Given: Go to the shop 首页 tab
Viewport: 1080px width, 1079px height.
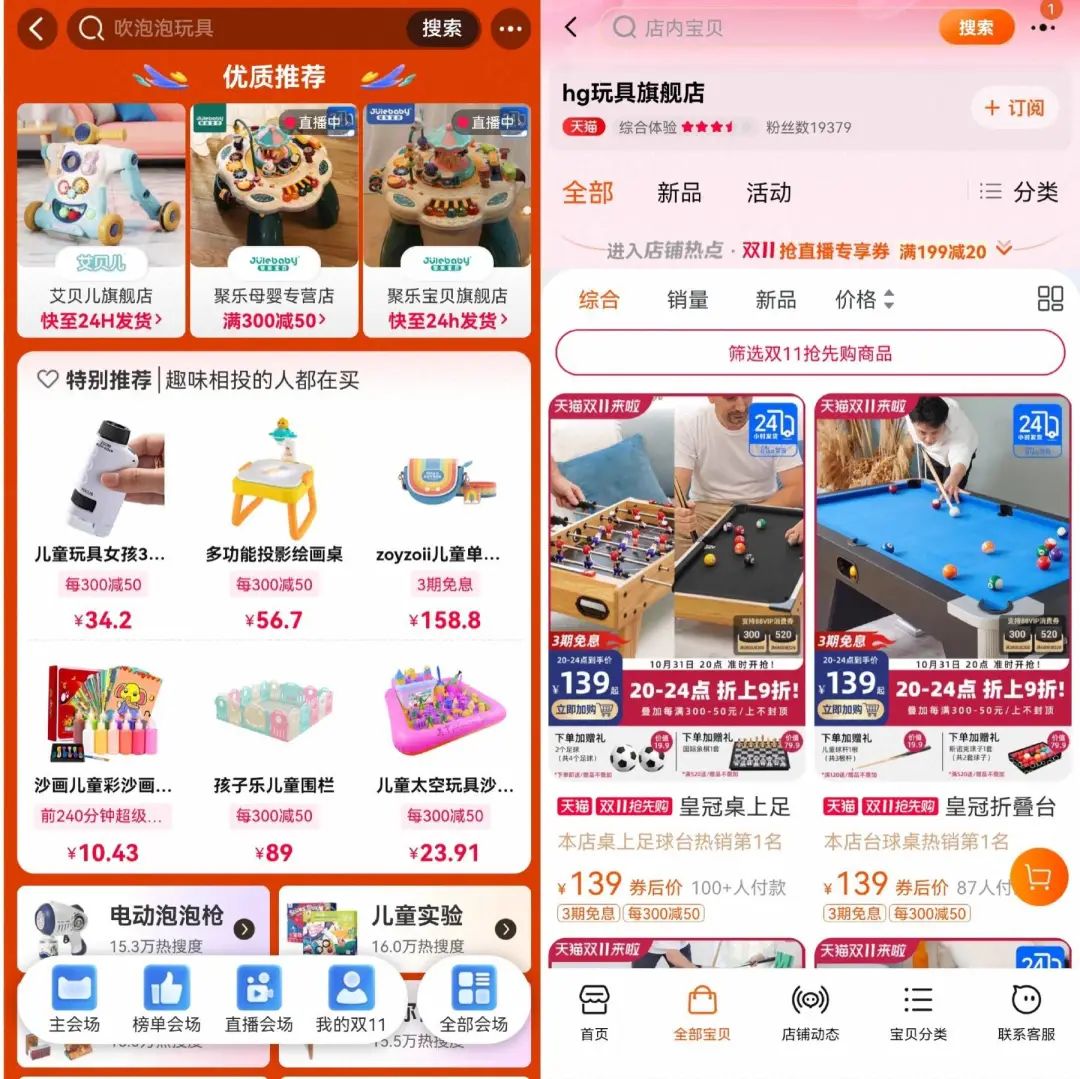Looking at the screenshot, I should [594, 1011].
